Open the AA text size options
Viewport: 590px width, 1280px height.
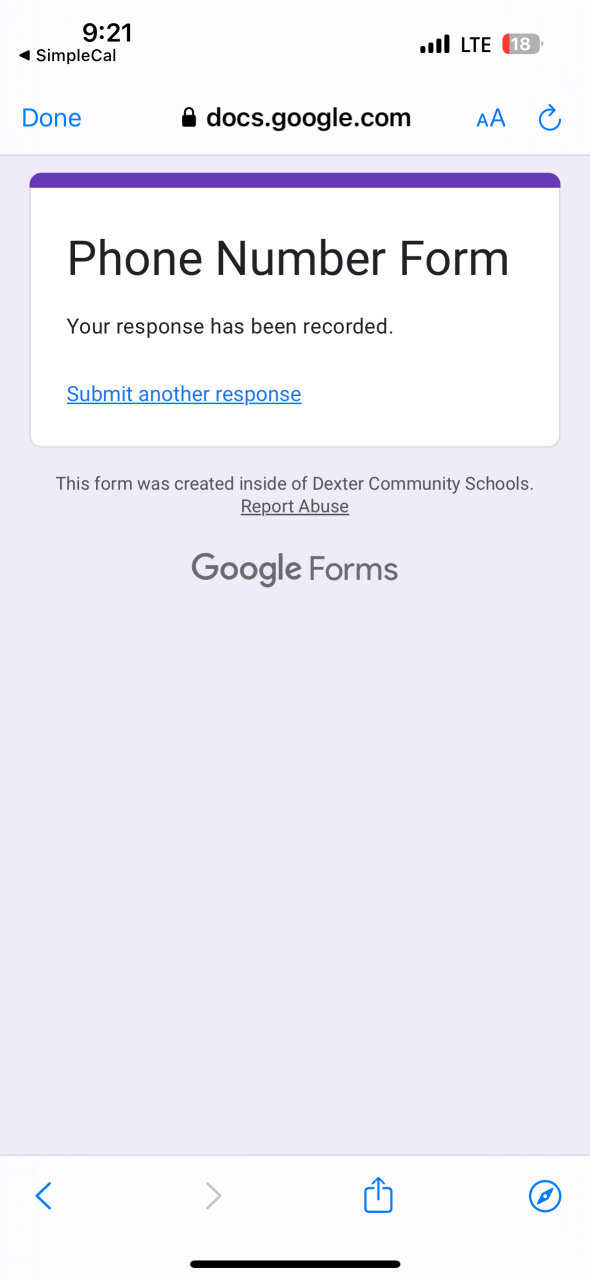pos(491,119)
